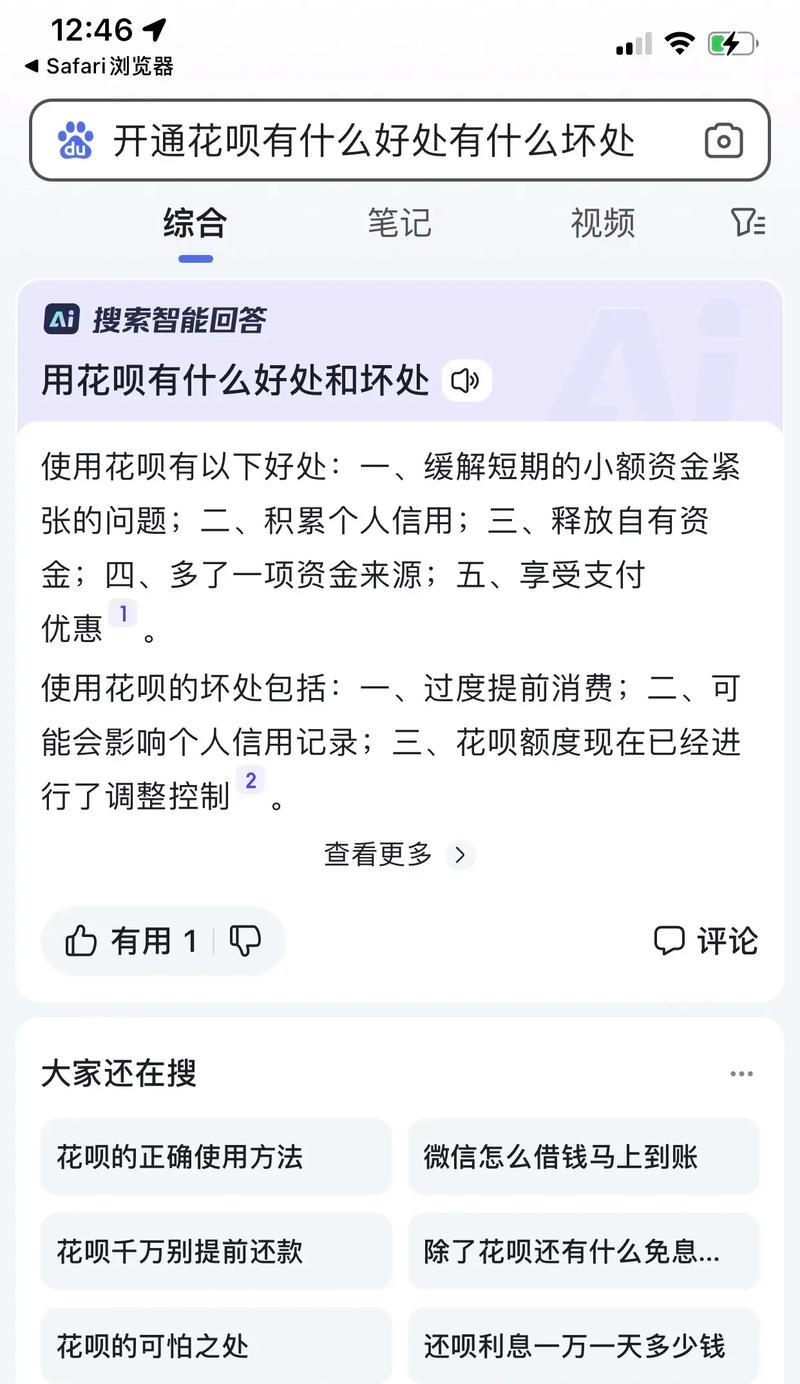Open 评论 for the AI answer

[x=706, y=941]
